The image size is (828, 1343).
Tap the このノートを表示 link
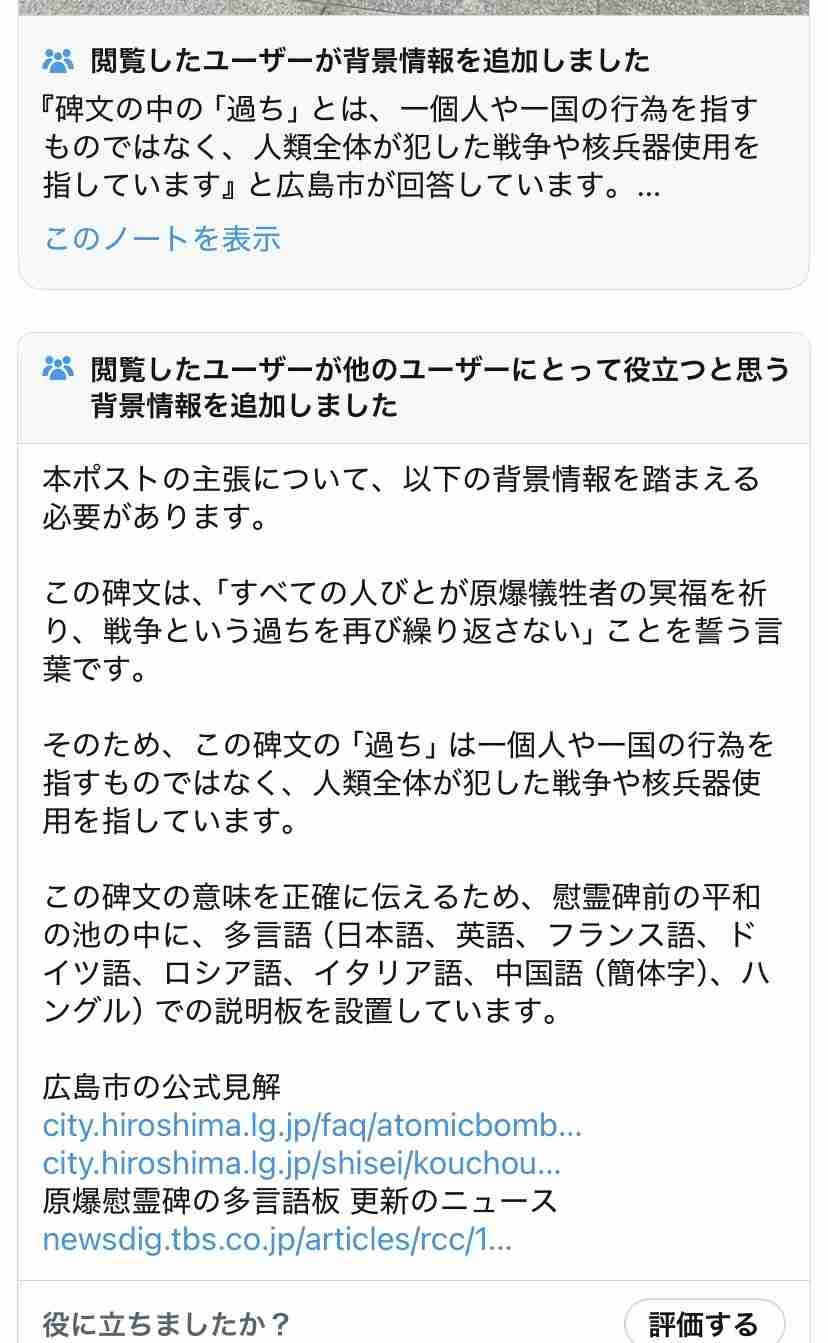click(x=162, y=238)
